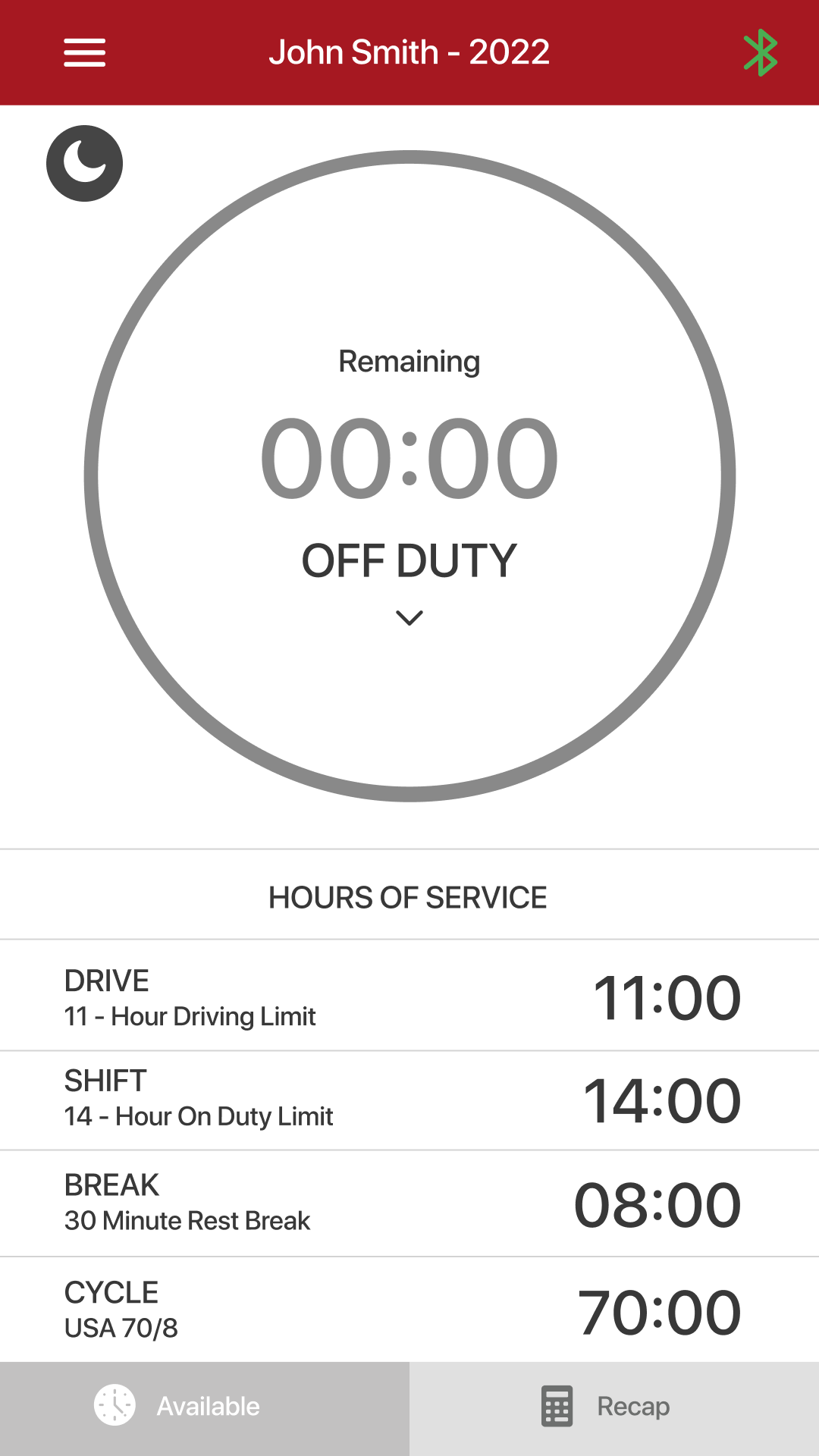Tap the John Smith - 2022 title
This screenshot has width=819, height=1456.
tap(409, 52)
